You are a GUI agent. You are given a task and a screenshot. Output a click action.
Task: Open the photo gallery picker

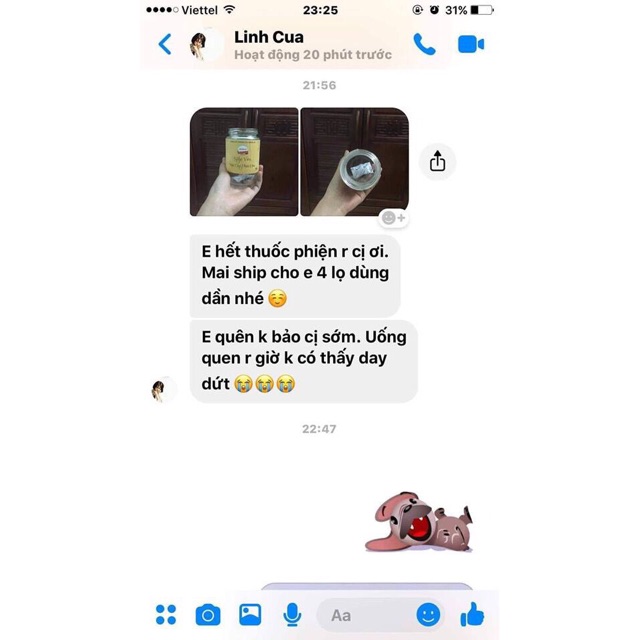250,614
